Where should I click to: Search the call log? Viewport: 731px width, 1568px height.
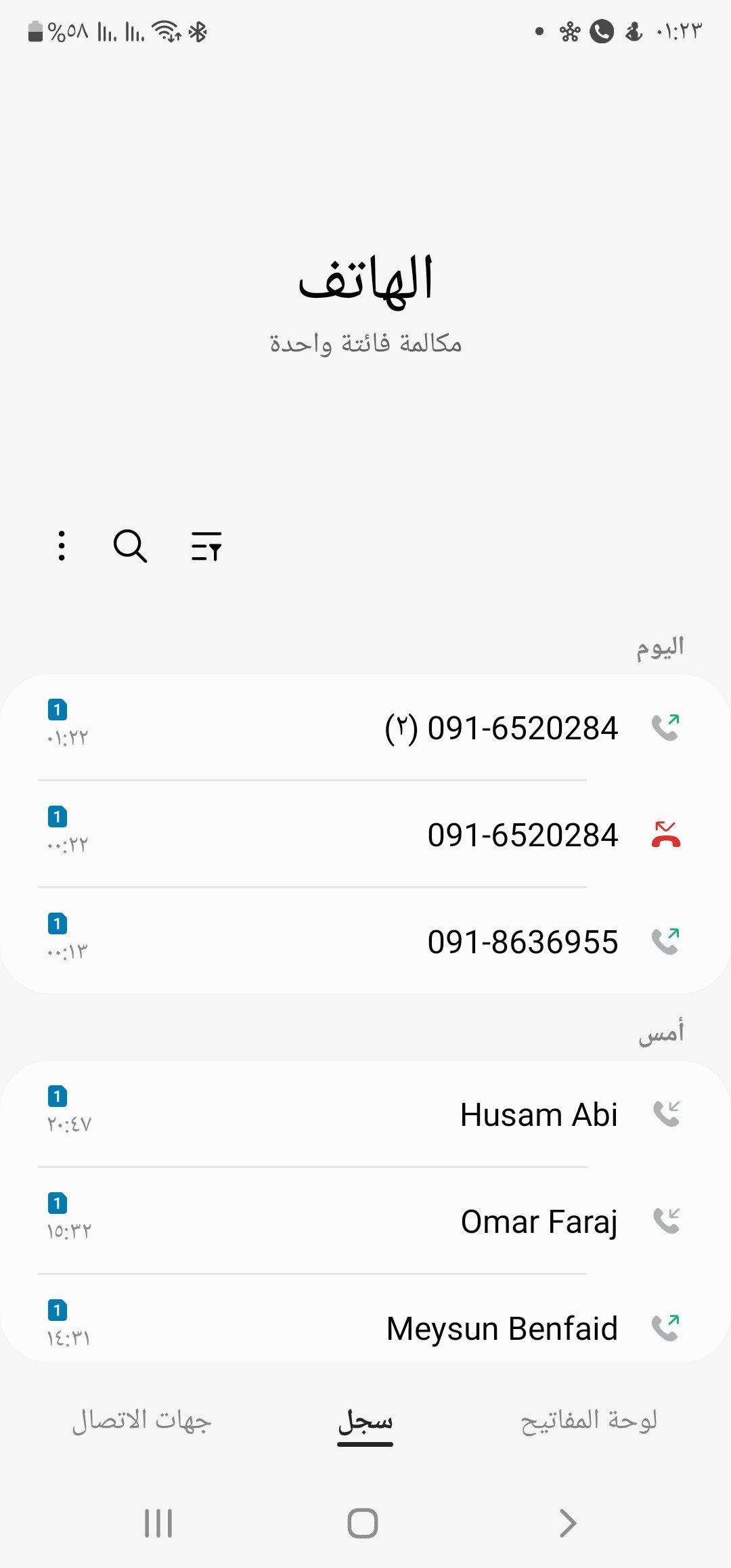(x=130, y=546)
